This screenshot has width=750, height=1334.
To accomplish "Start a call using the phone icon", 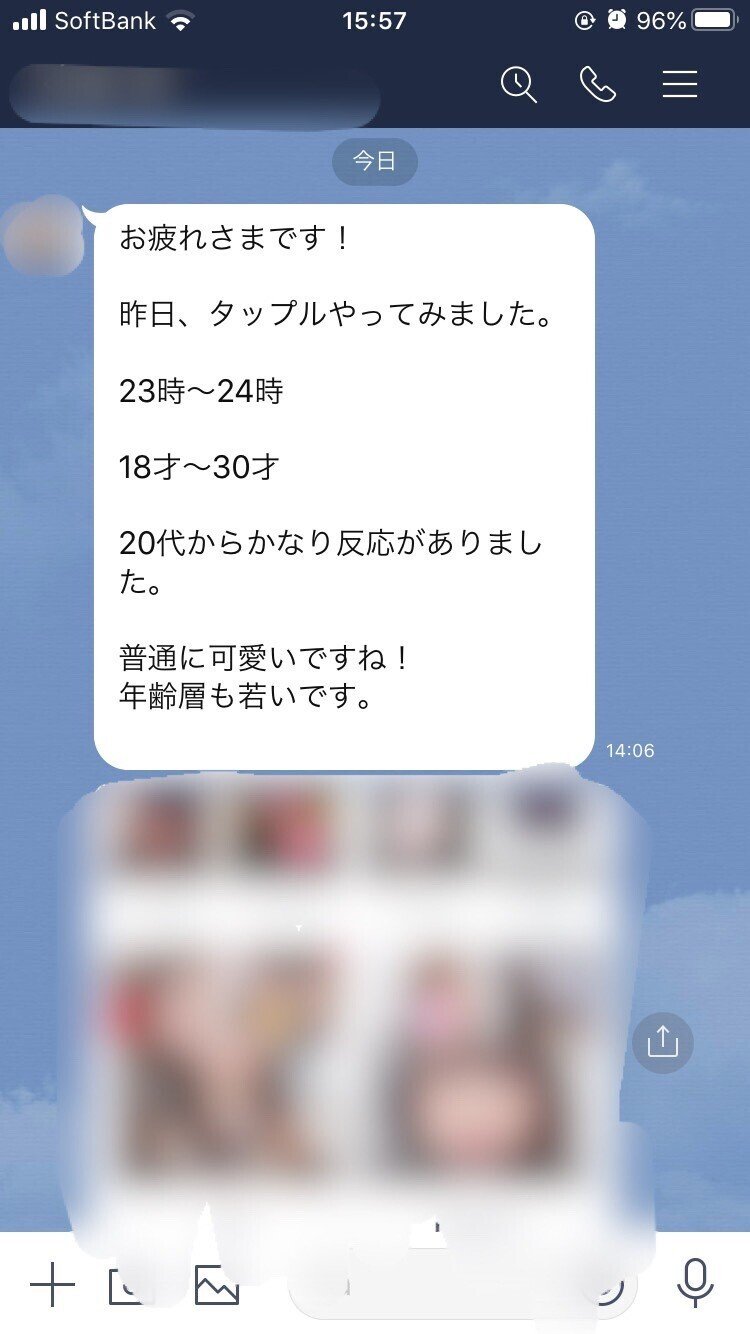I will click(x=599, y=85).
